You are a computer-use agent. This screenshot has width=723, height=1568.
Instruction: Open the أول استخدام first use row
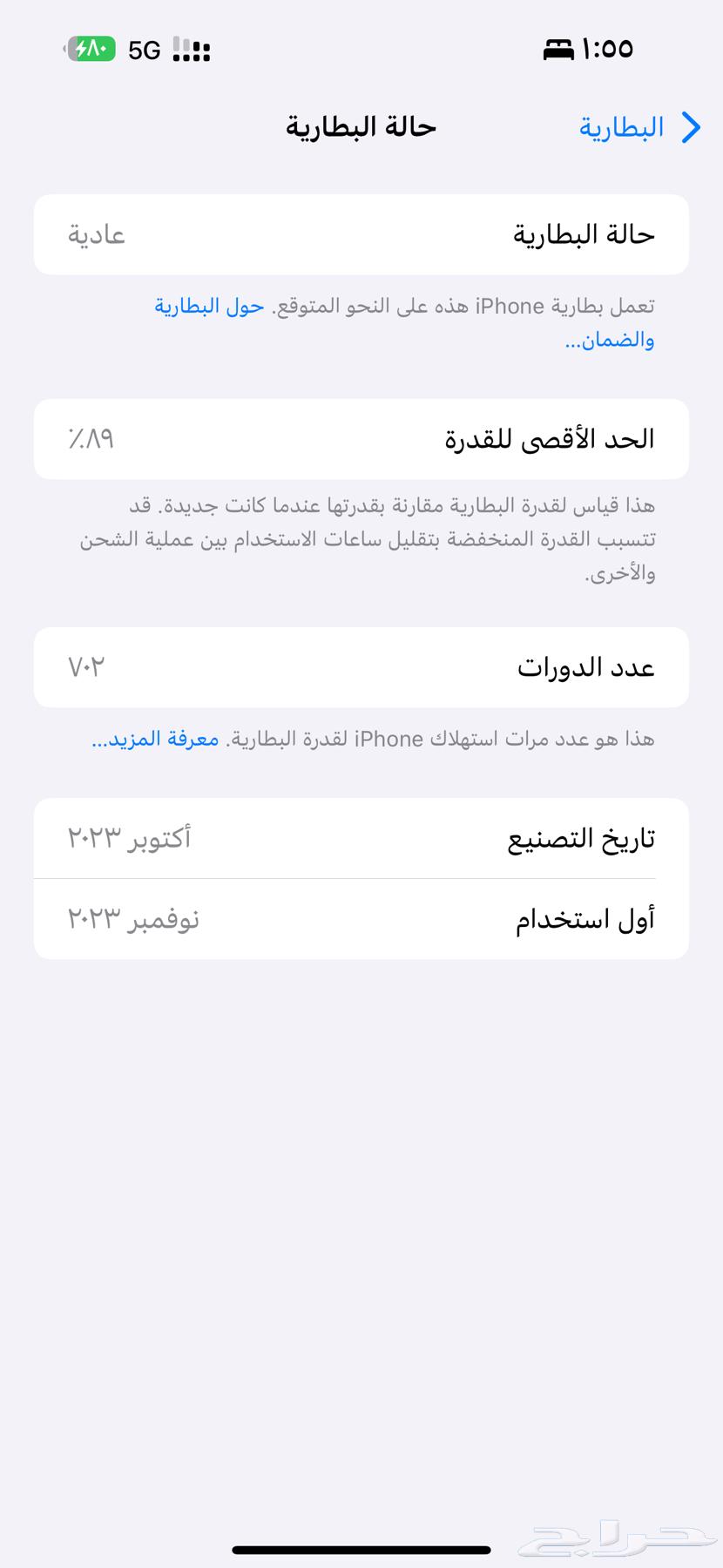click(x=361, y=918)
